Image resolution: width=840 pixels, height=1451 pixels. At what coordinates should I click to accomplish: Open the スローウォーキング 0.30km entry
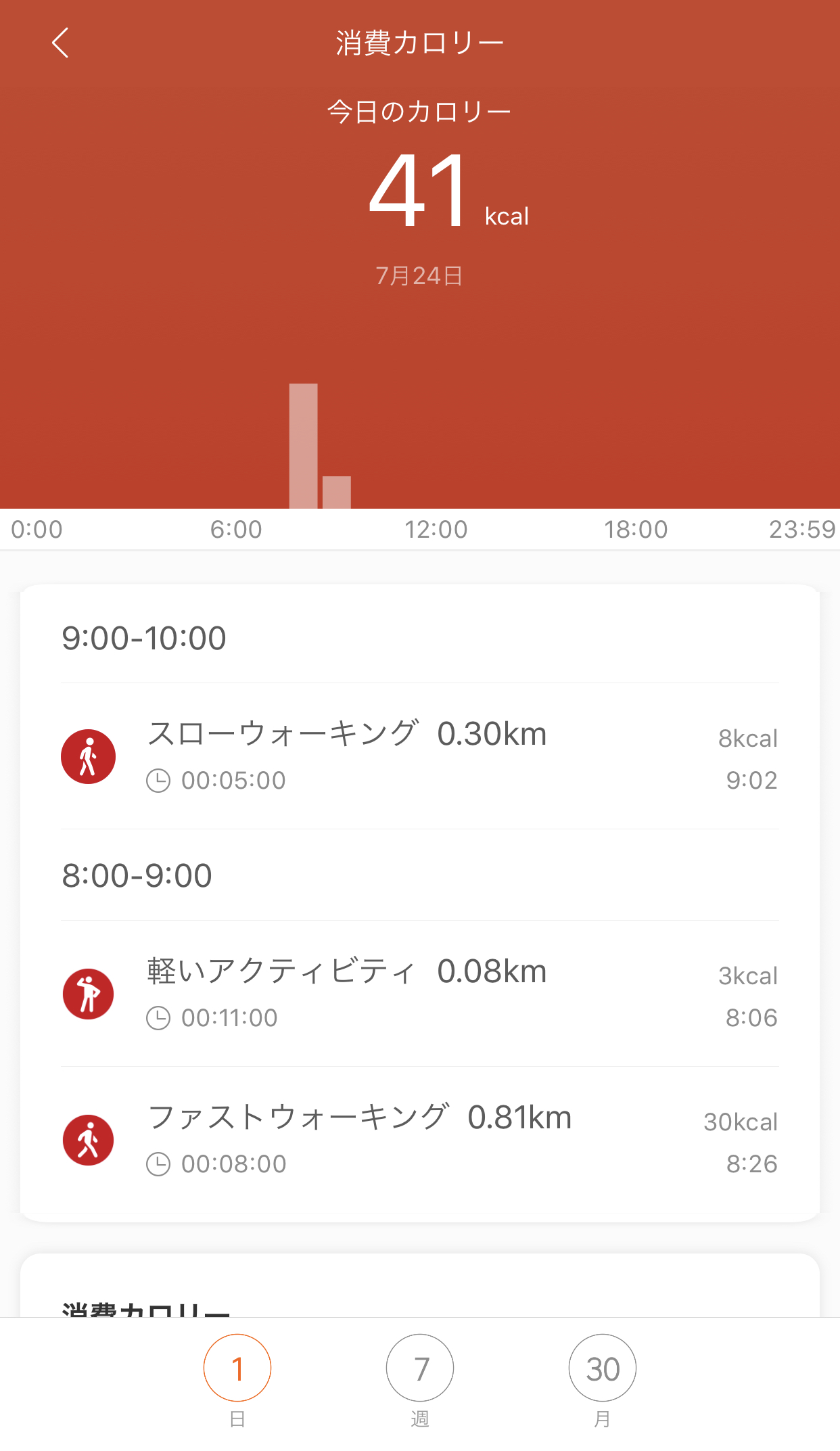coord(420,756)
